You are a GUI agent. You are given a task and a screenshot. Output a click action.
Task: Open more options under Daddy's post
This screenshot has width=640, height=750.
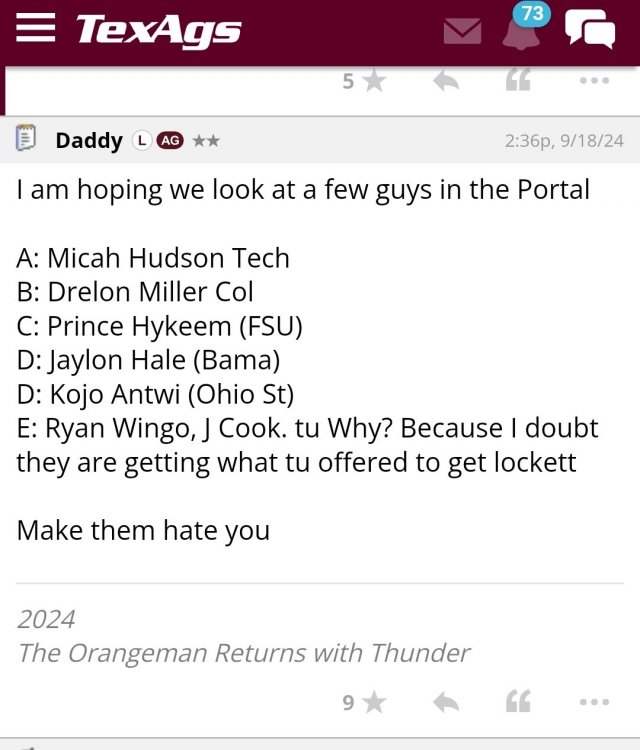[x=594, y=703]
